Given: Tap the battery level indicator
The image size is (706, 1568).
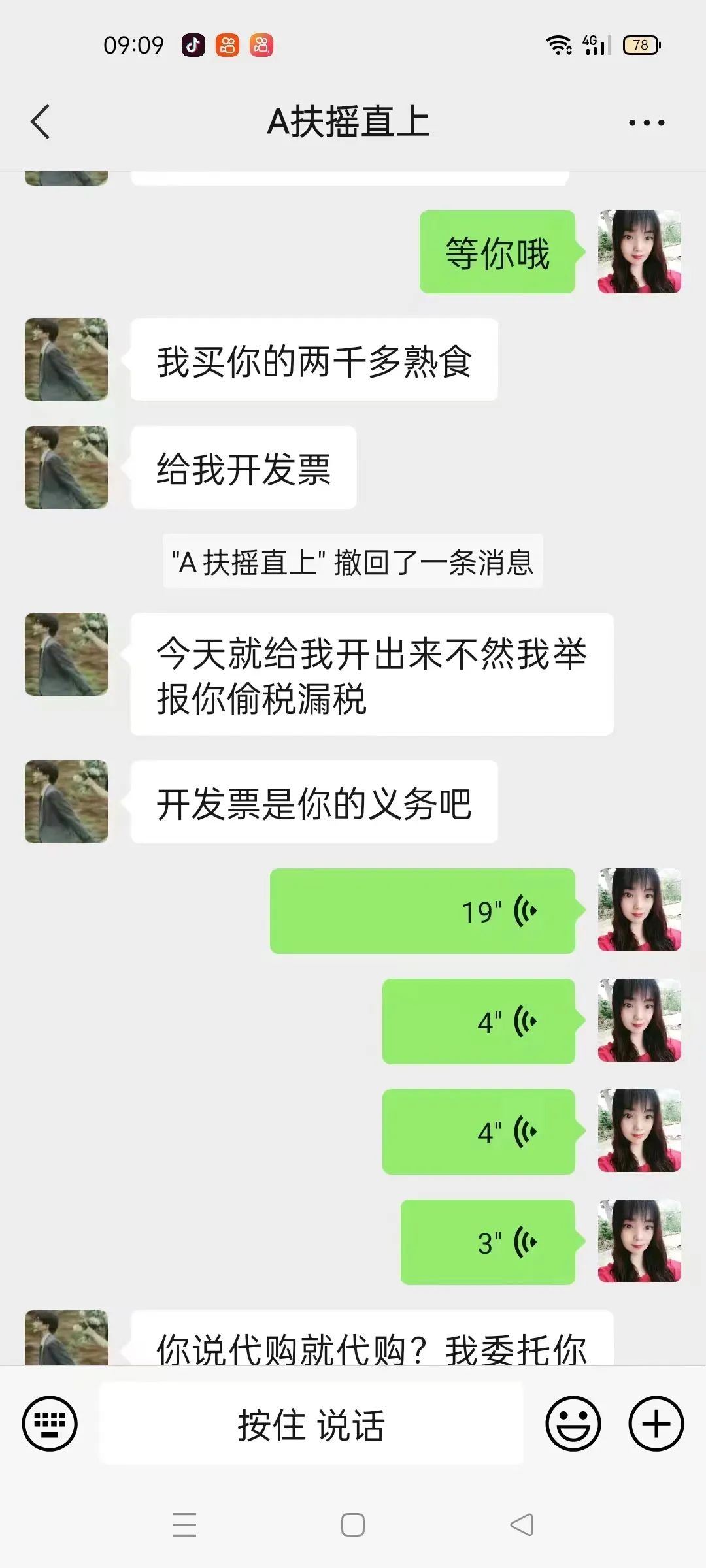Looking at the screenshot, I should click(640, 44).
